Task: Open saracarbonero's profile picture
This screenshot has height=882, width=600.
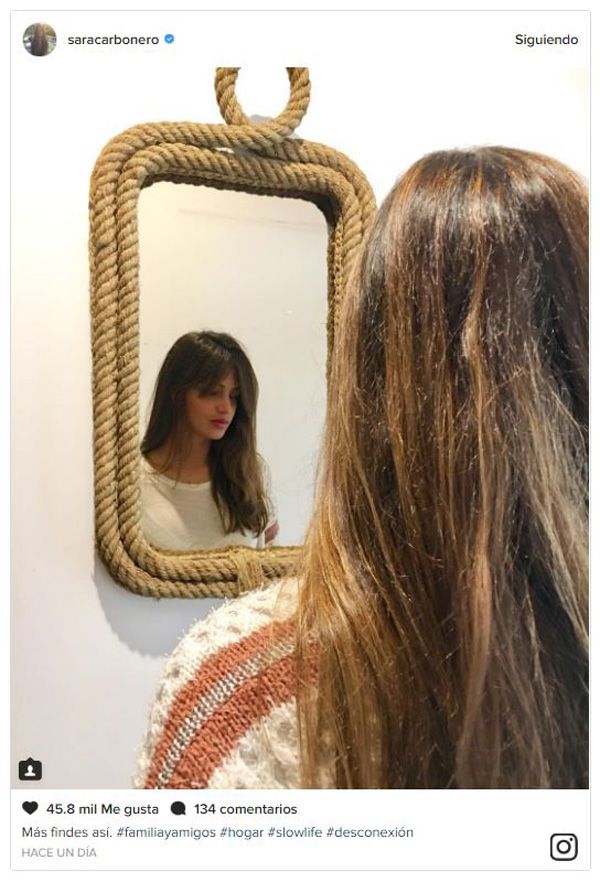Action: pos(39,40)
